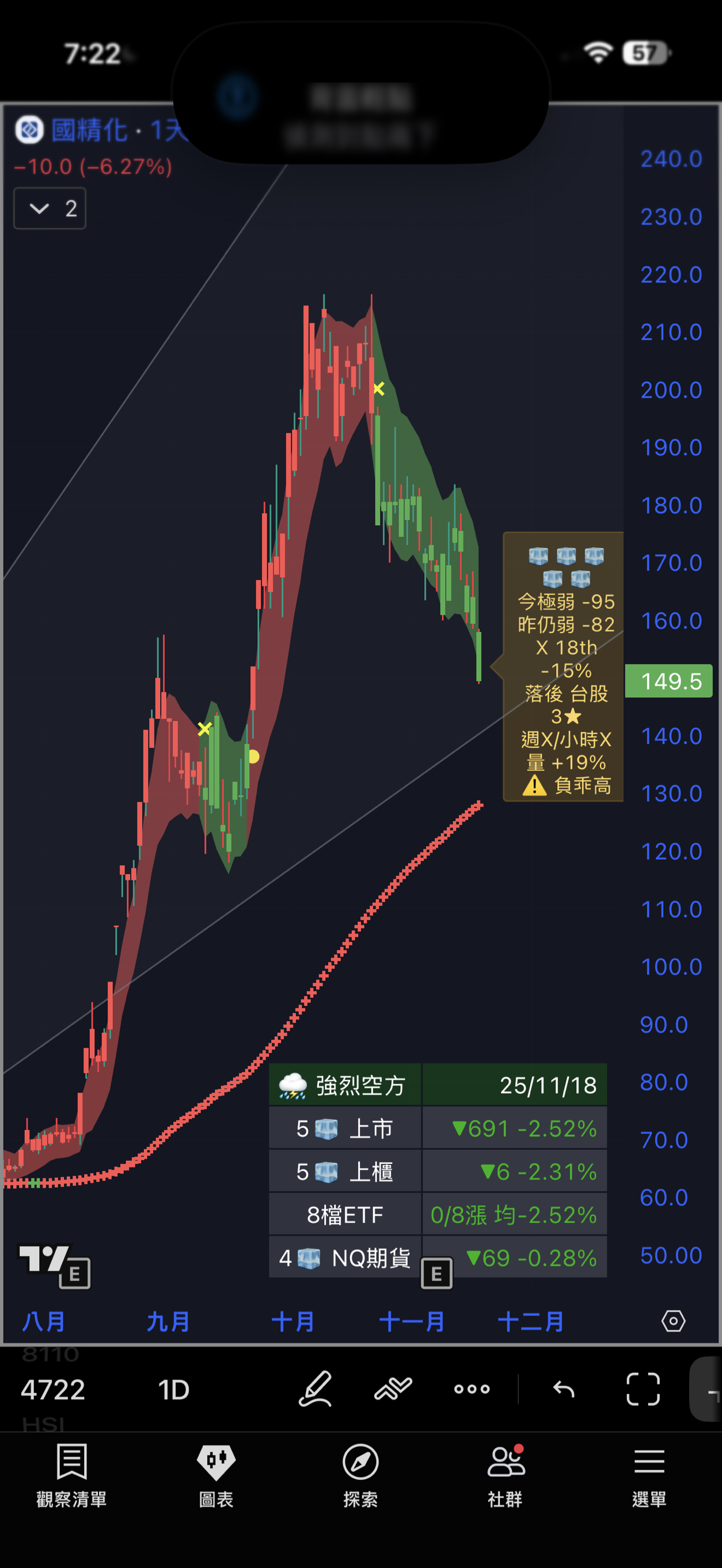Enter fullscreen chart mode
Screen dimensions: 722x1568
643,1389
